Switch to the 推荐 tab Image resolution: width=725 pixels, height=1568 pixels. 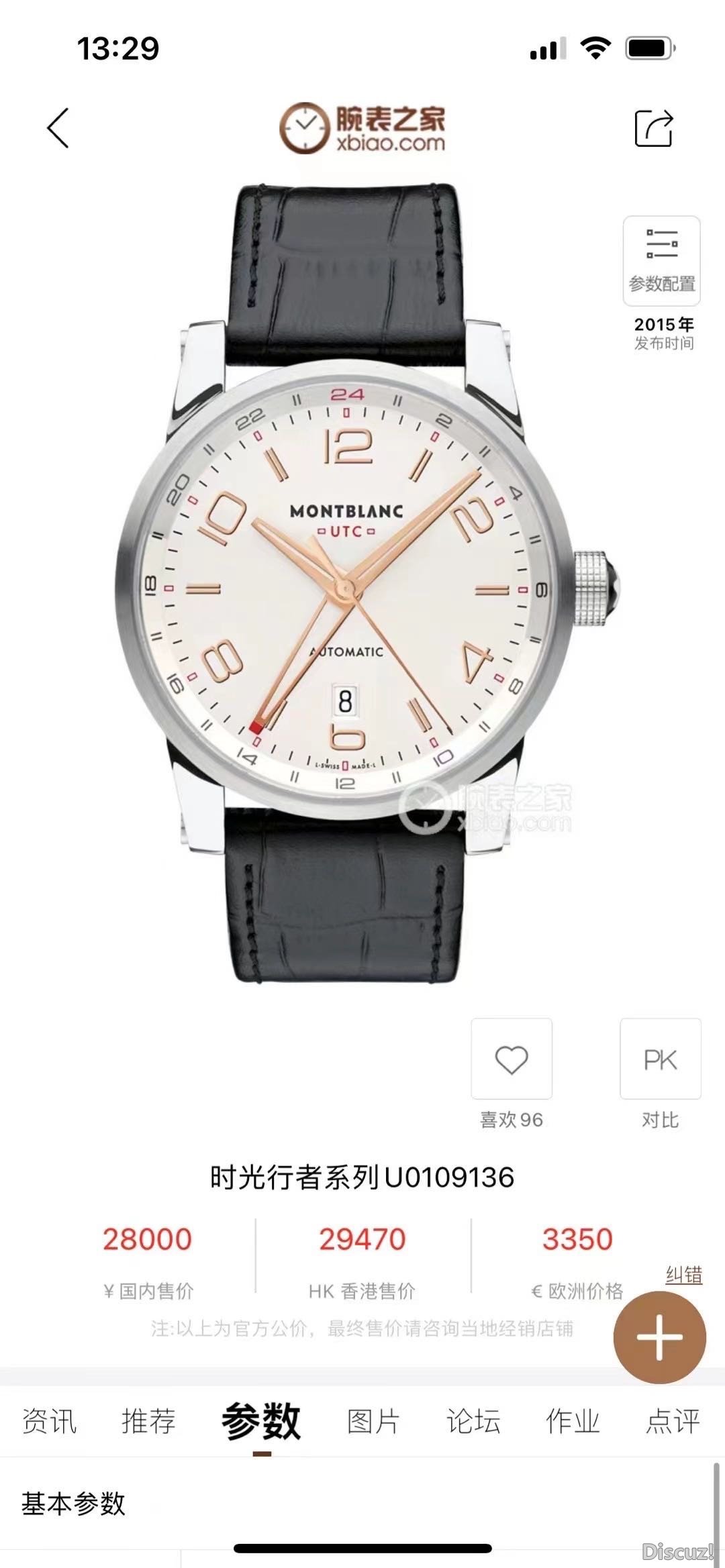[148, 1421]
